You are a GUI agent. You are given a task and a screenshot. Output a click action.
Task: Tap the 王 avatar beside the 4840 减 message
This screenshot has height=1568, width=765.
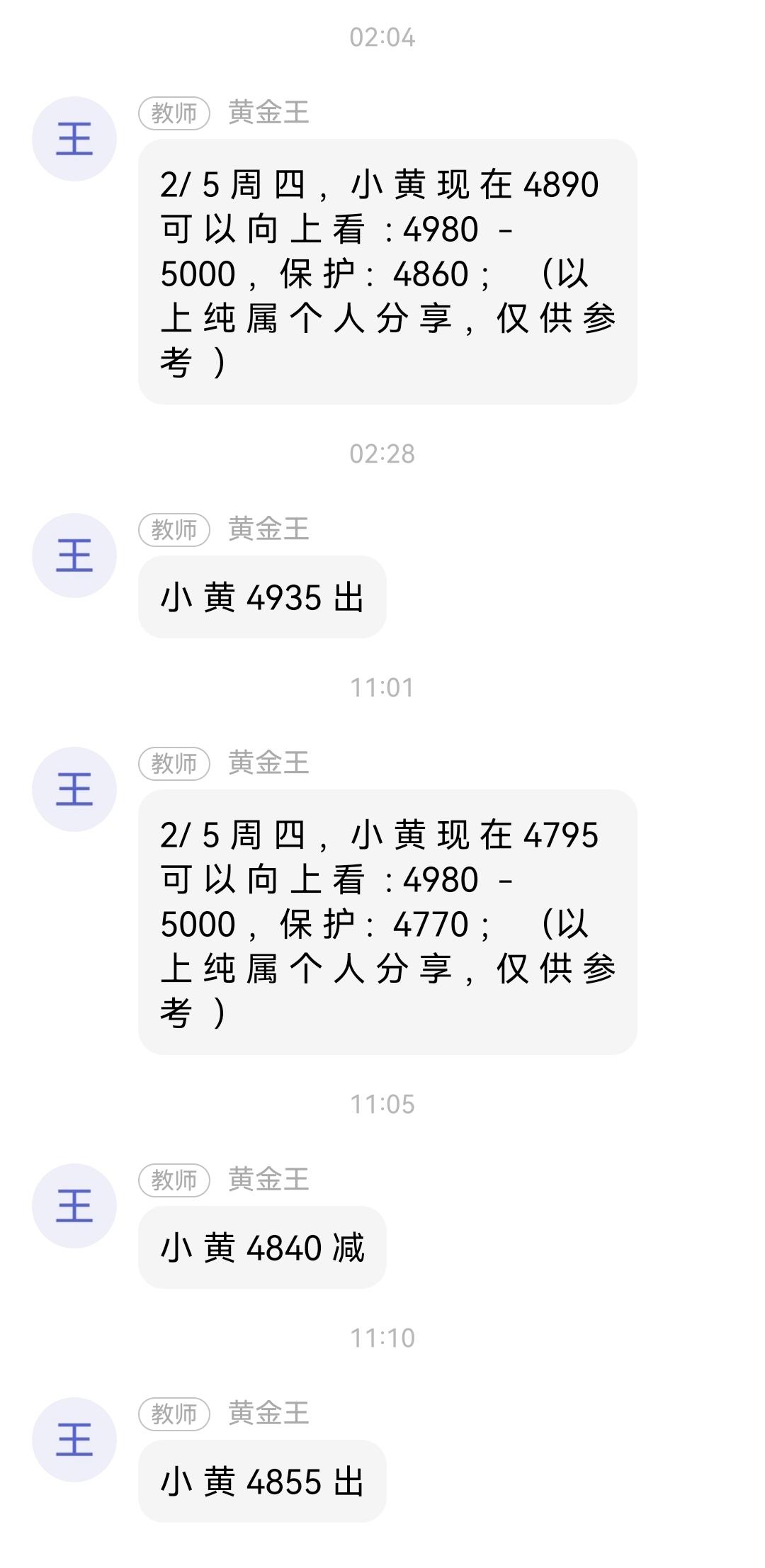73,1205
